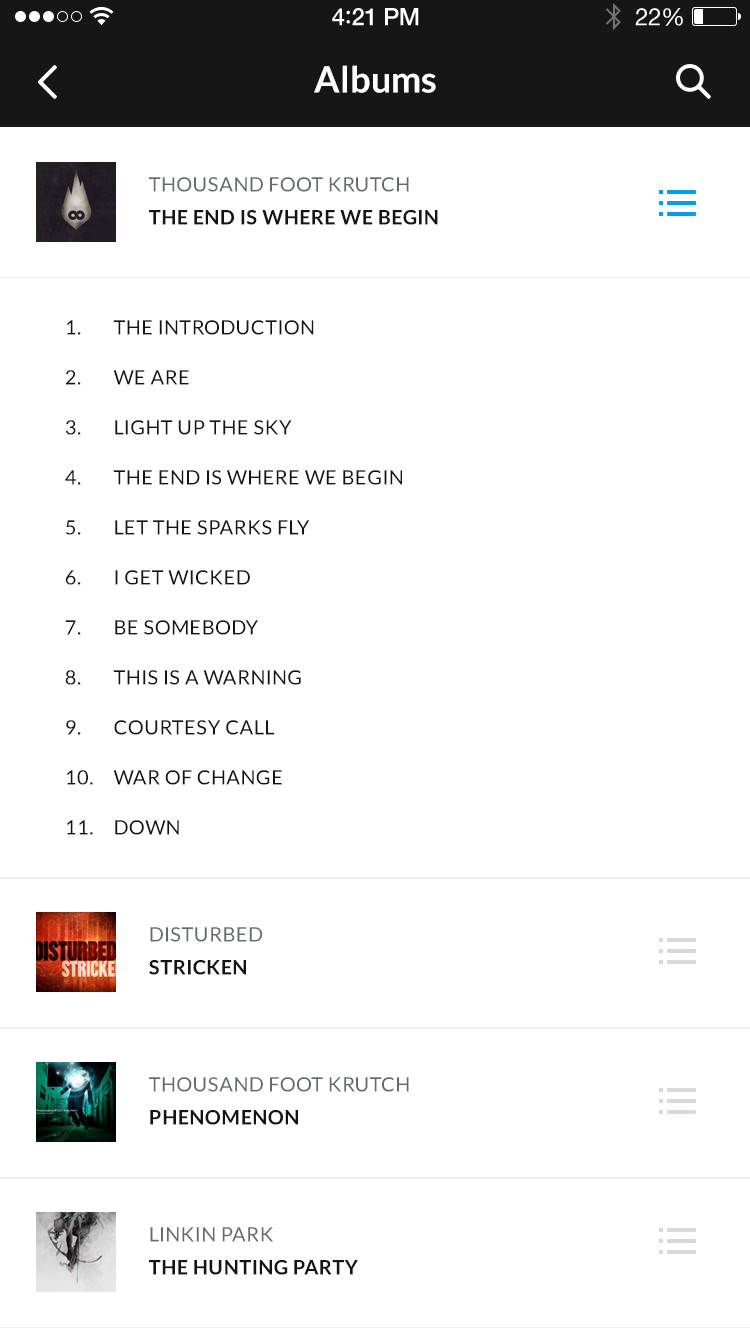
Task: Play track 1 The Introduction
Action: click(x=375, y=327)
